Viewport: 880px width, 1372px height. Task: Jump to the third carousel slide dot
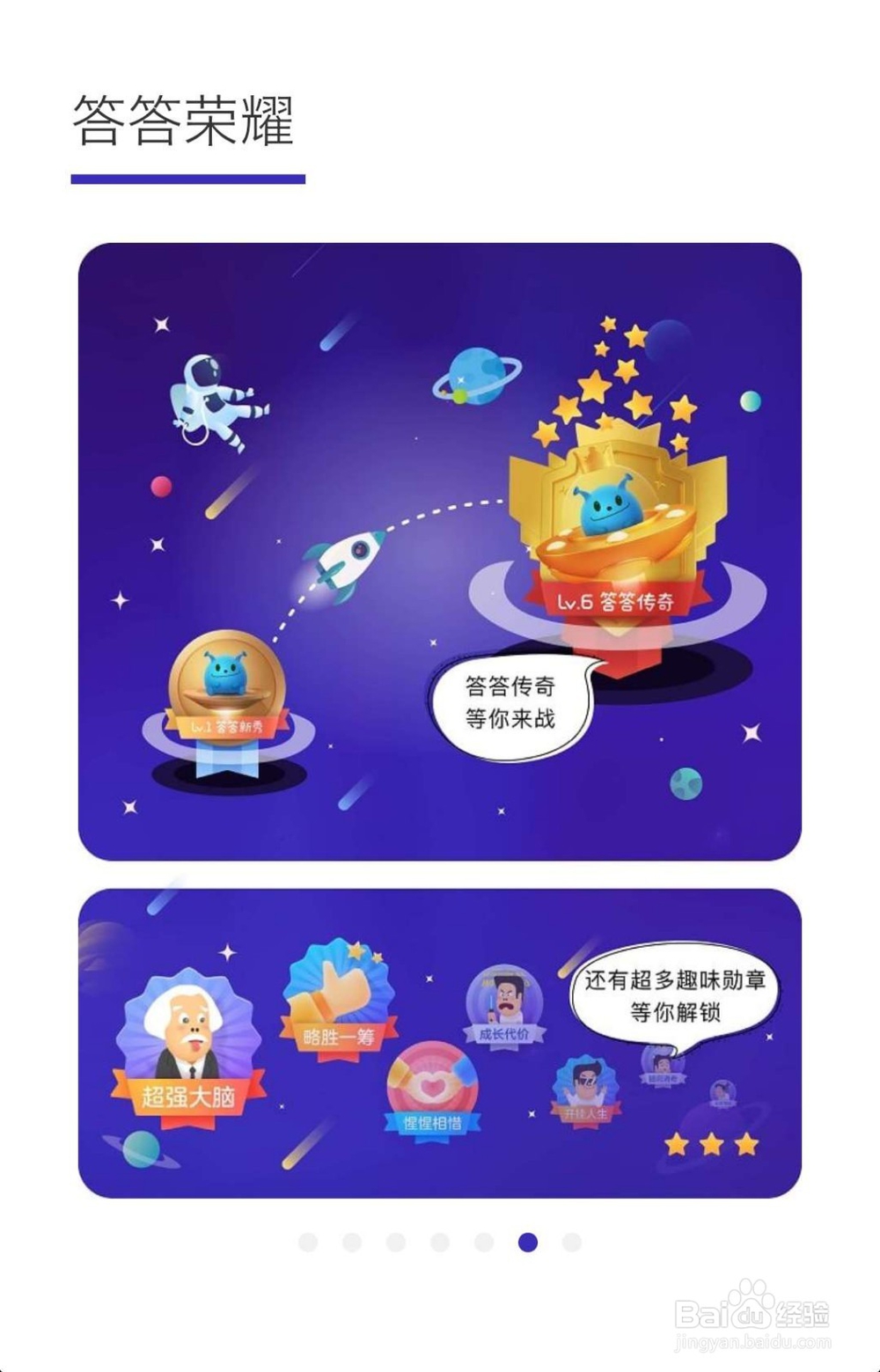(x=396, y=1243)
